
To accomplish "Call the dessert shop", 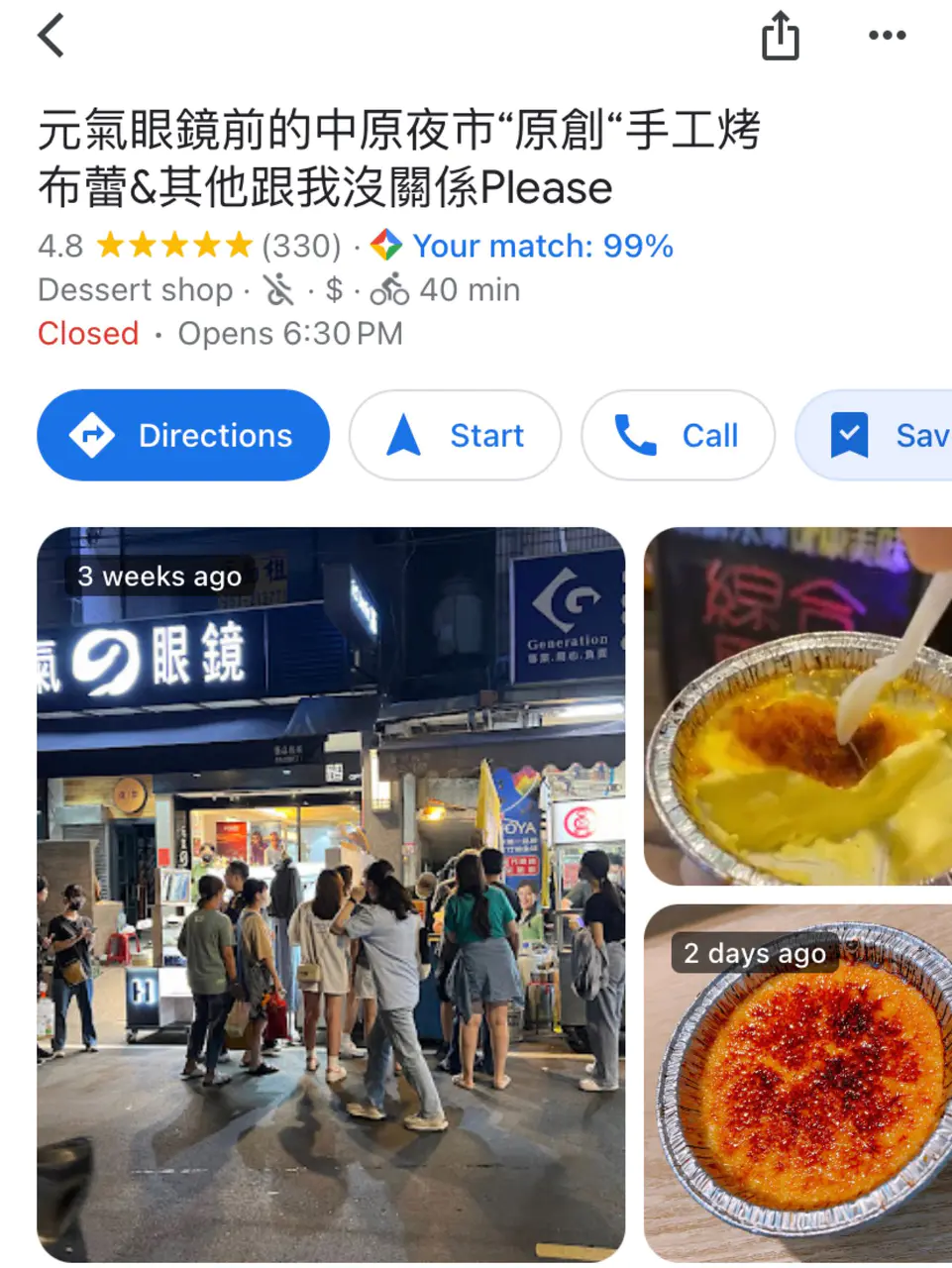I will pyautogui.click(x=678, y=435).
